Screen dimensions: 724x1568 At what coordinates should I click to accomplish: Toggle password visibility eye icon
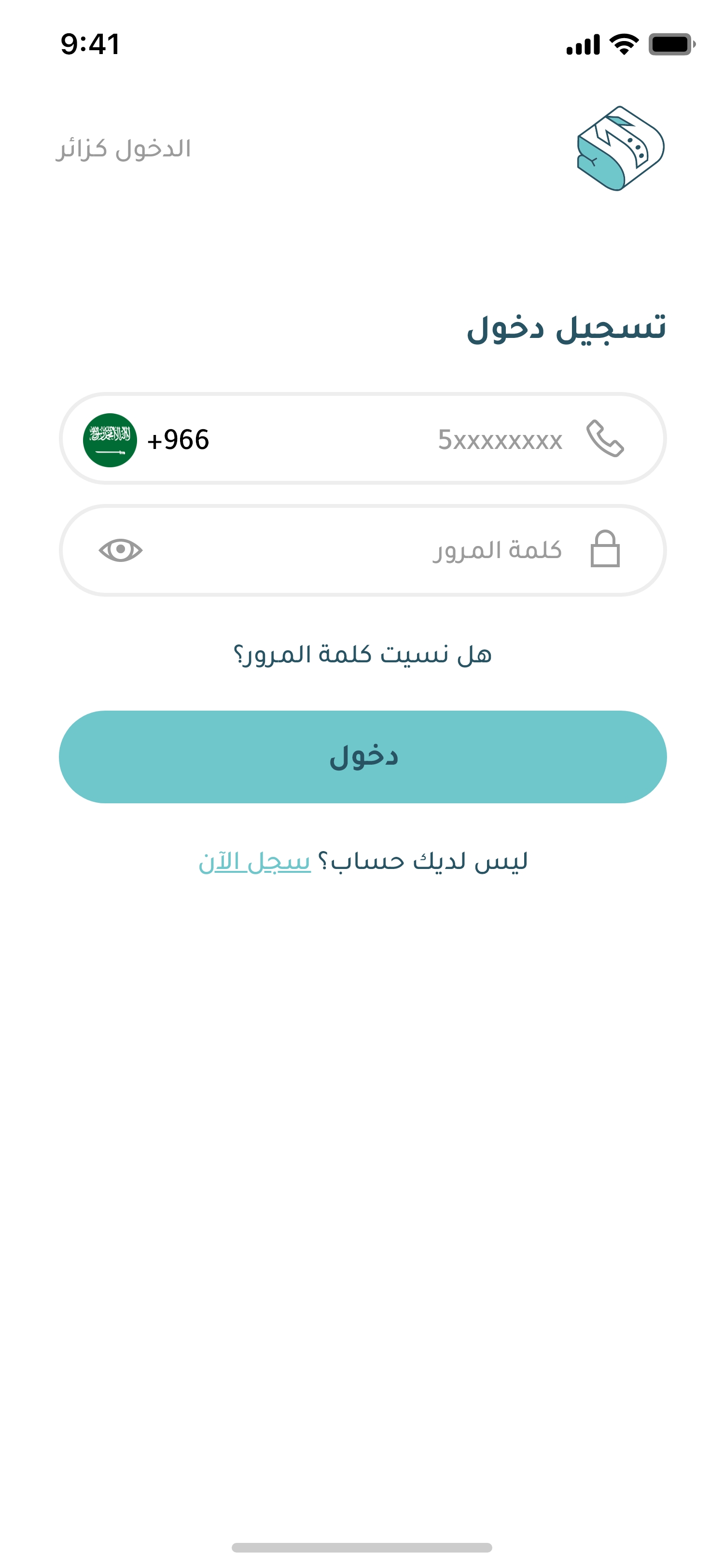click(121, 550)
